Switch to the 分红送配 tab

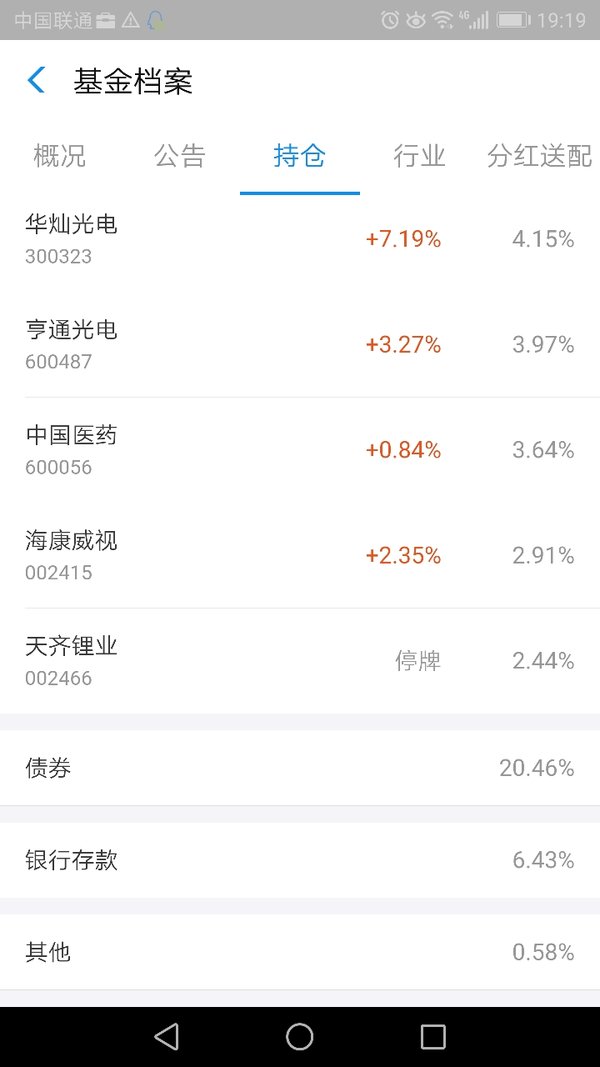pyautogui.click(x=539, y=156)
